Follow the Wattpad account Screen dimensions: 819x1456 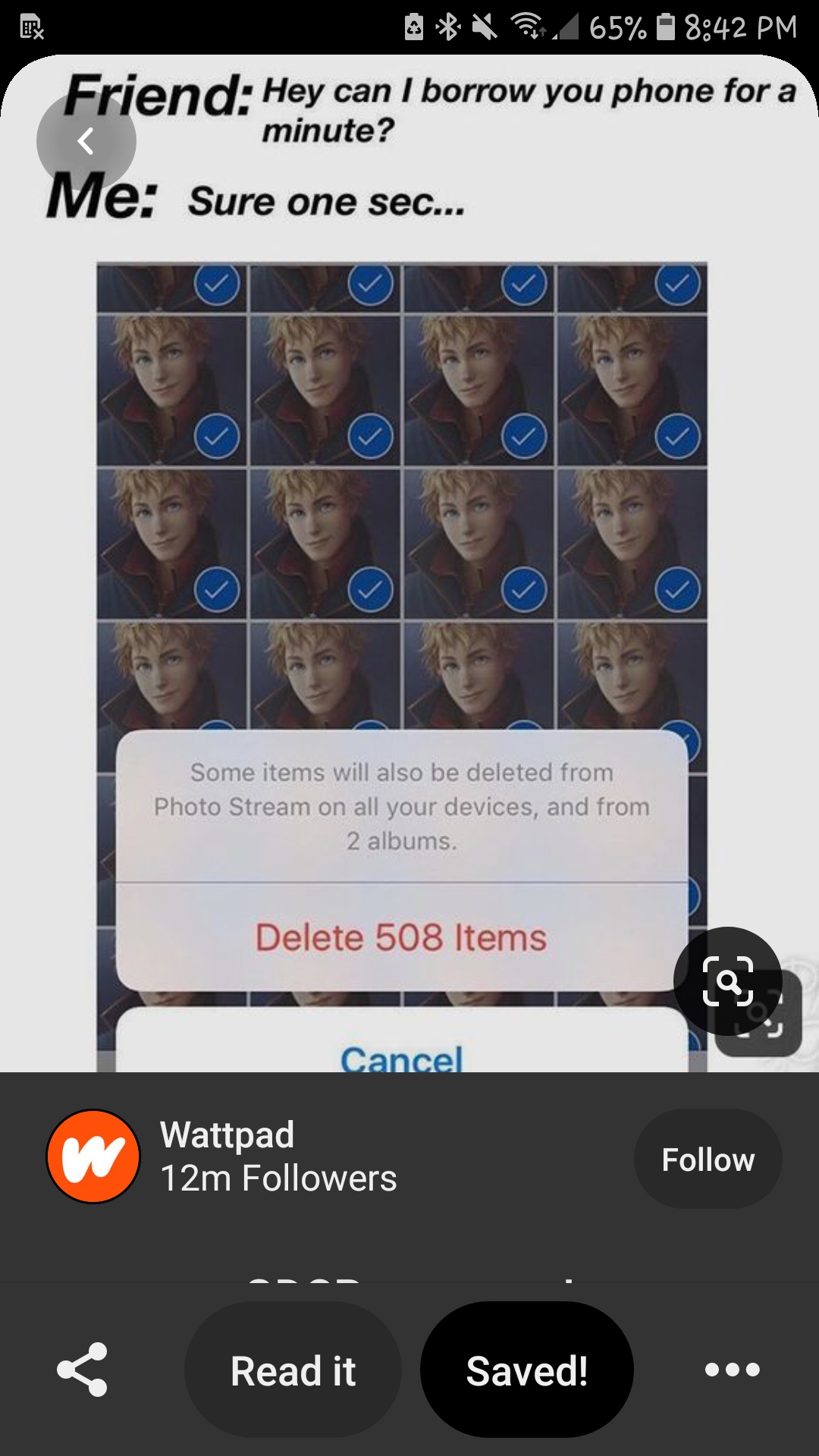[x=708, y=1159]
